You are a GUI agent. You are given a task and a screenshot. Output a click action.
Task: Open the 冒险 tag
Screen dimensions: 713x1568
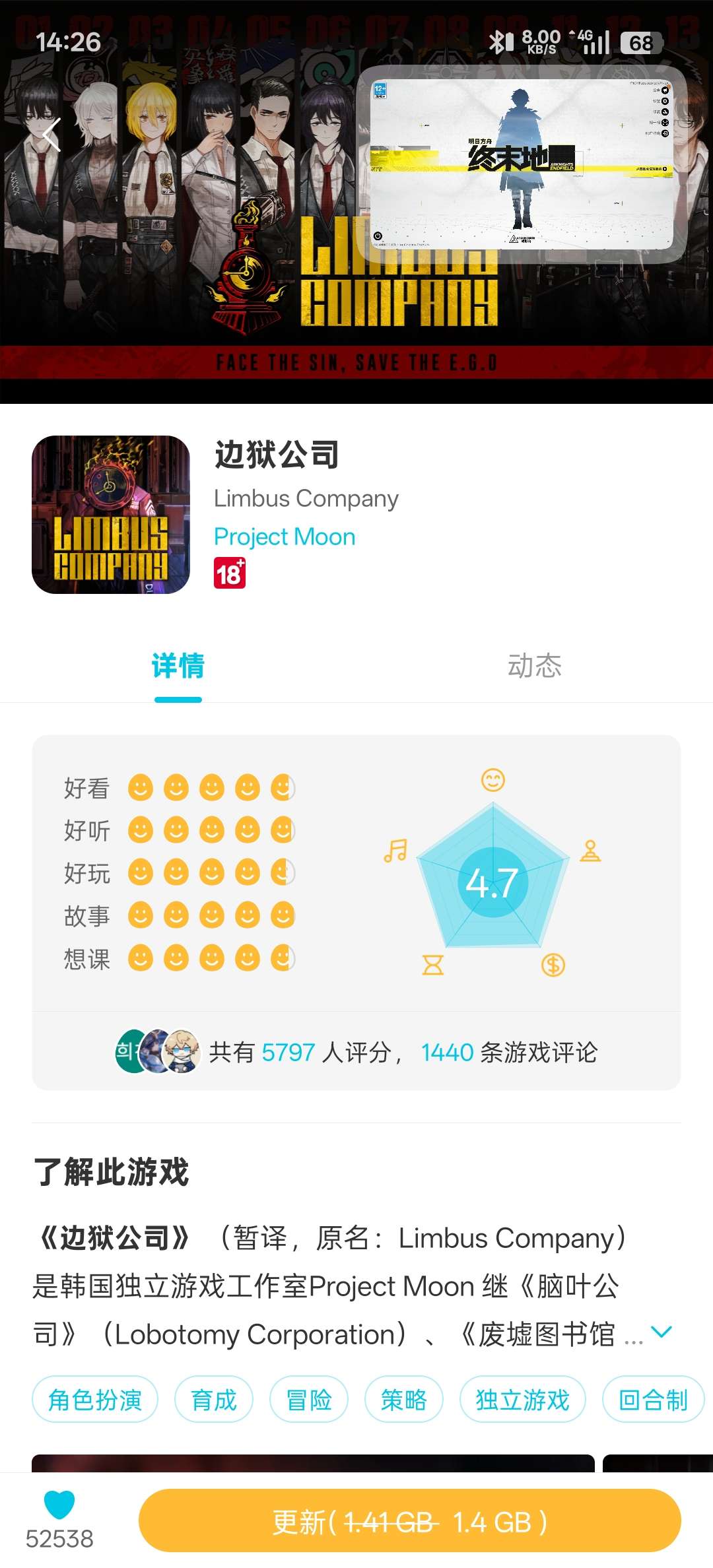pos(309,1399)
